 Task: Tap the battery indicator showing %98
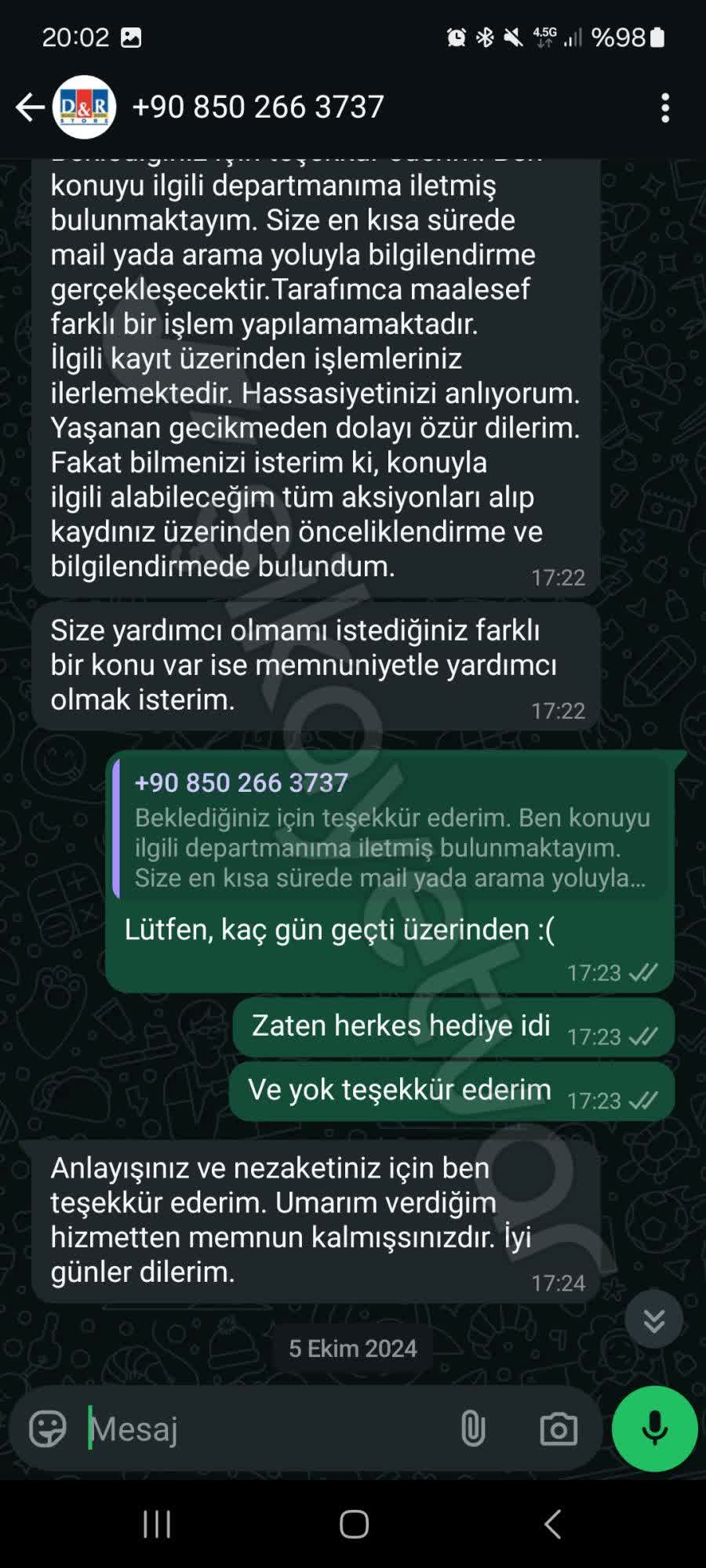pos(628,37)
